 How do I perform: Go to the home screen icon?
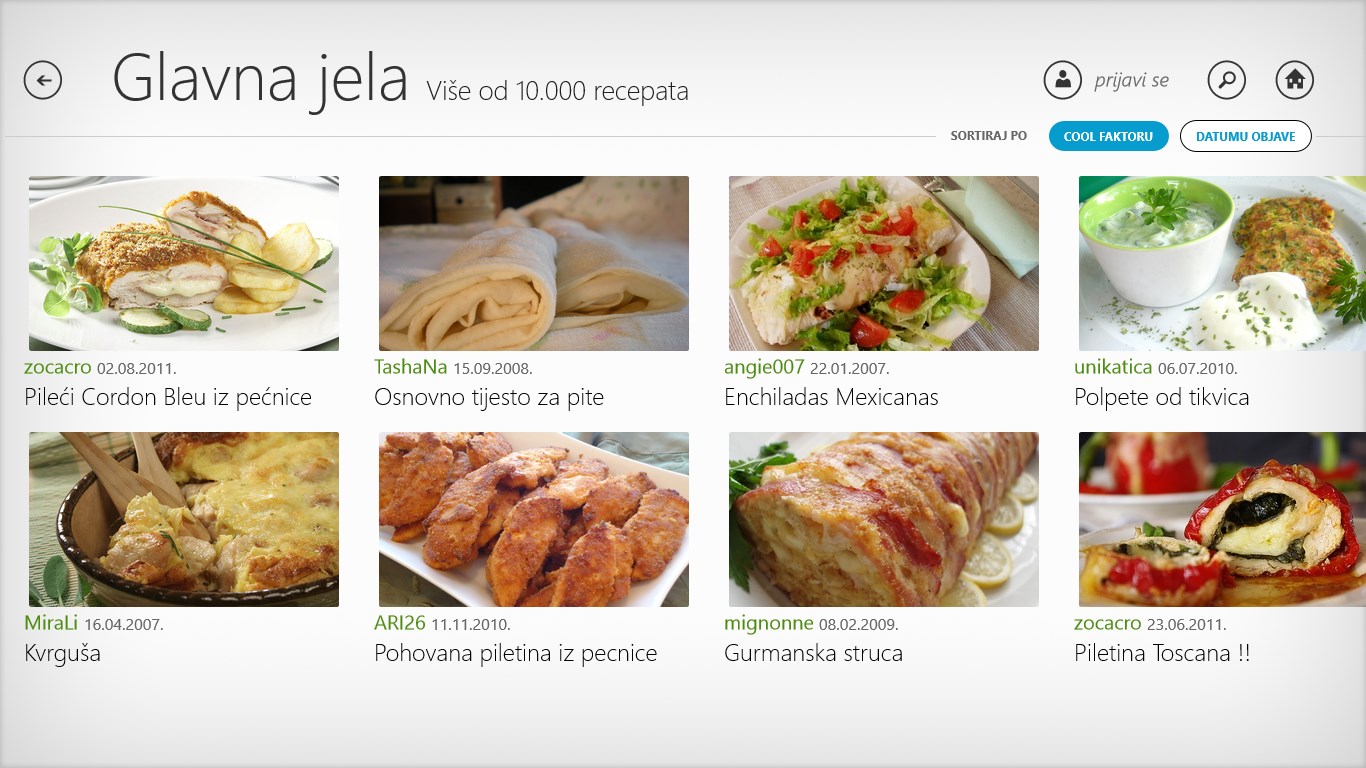point(1294,80)
